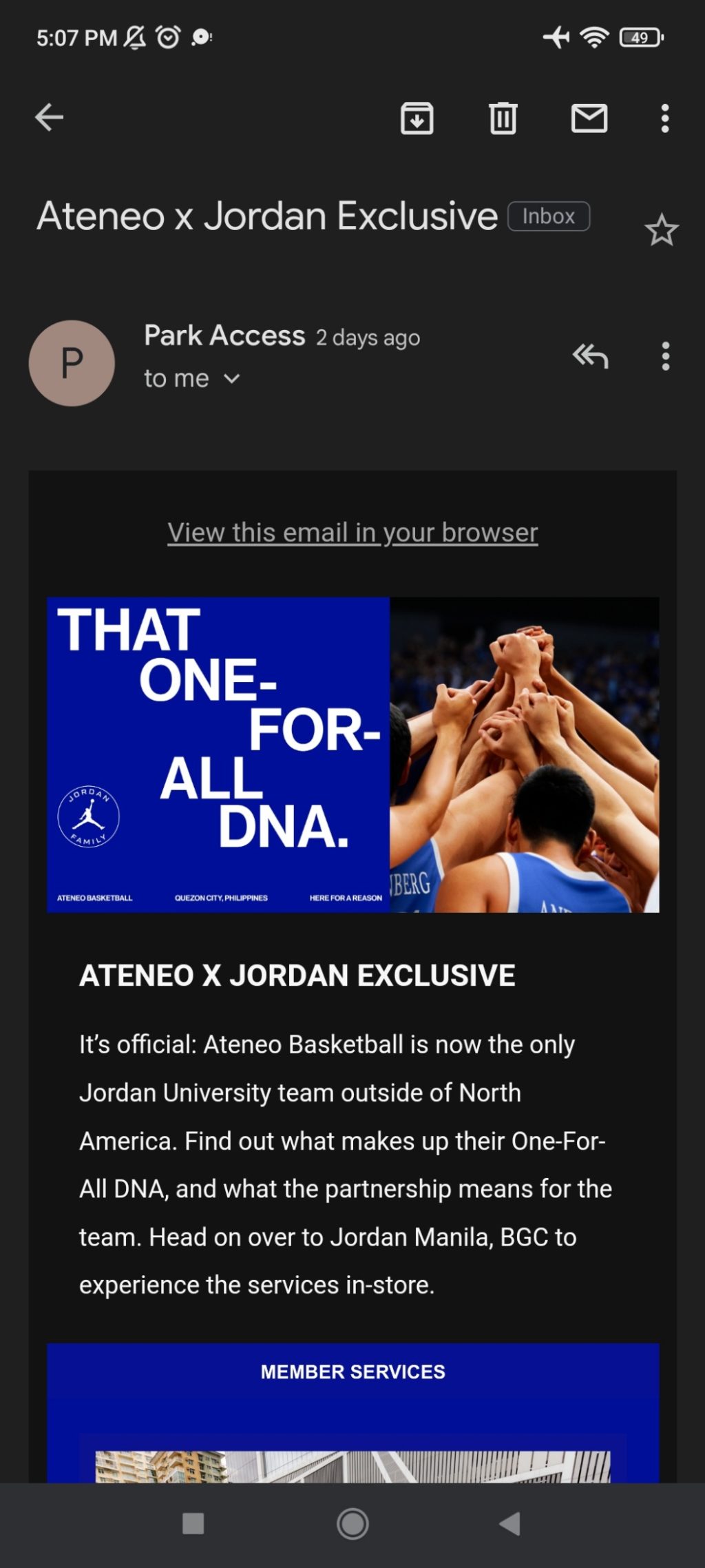
Task: Open recent apps with square button
Action: point(193,1524)
